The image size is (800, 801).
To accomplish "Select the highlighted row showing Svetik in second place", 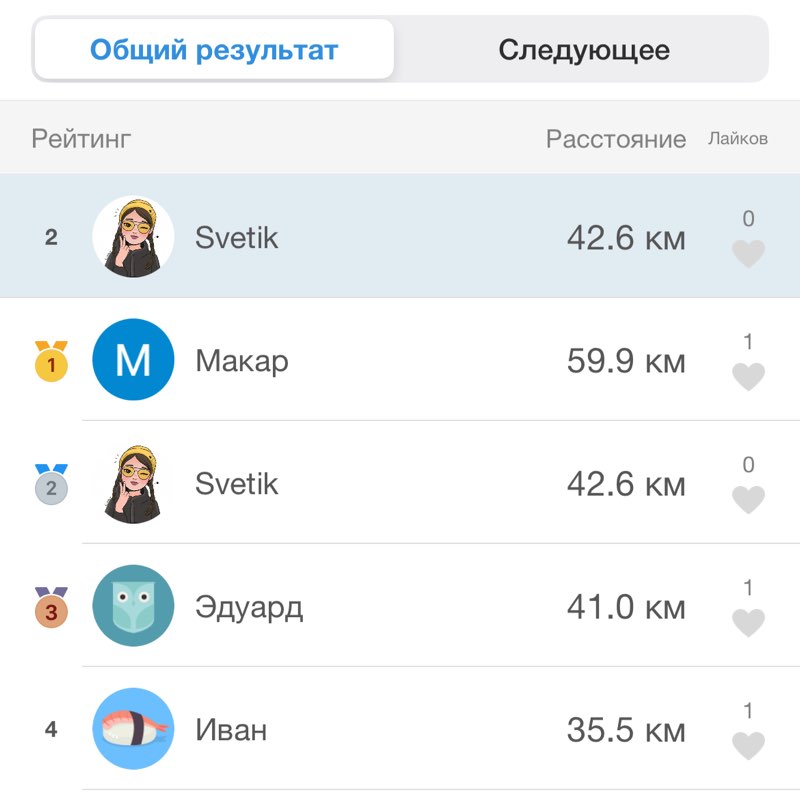I will (400, 237).
